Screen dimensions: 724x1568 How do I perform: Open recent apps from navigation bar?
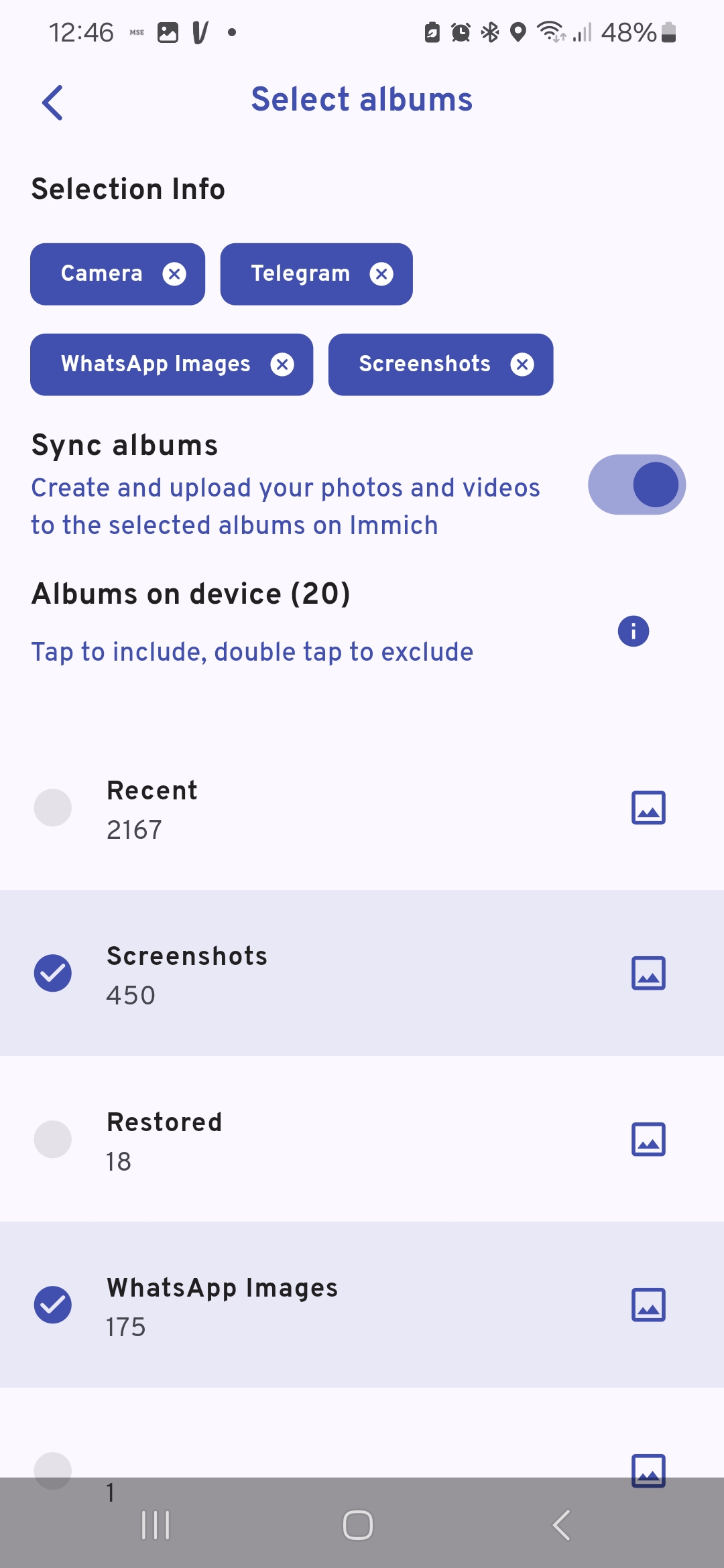[156, 1525]
